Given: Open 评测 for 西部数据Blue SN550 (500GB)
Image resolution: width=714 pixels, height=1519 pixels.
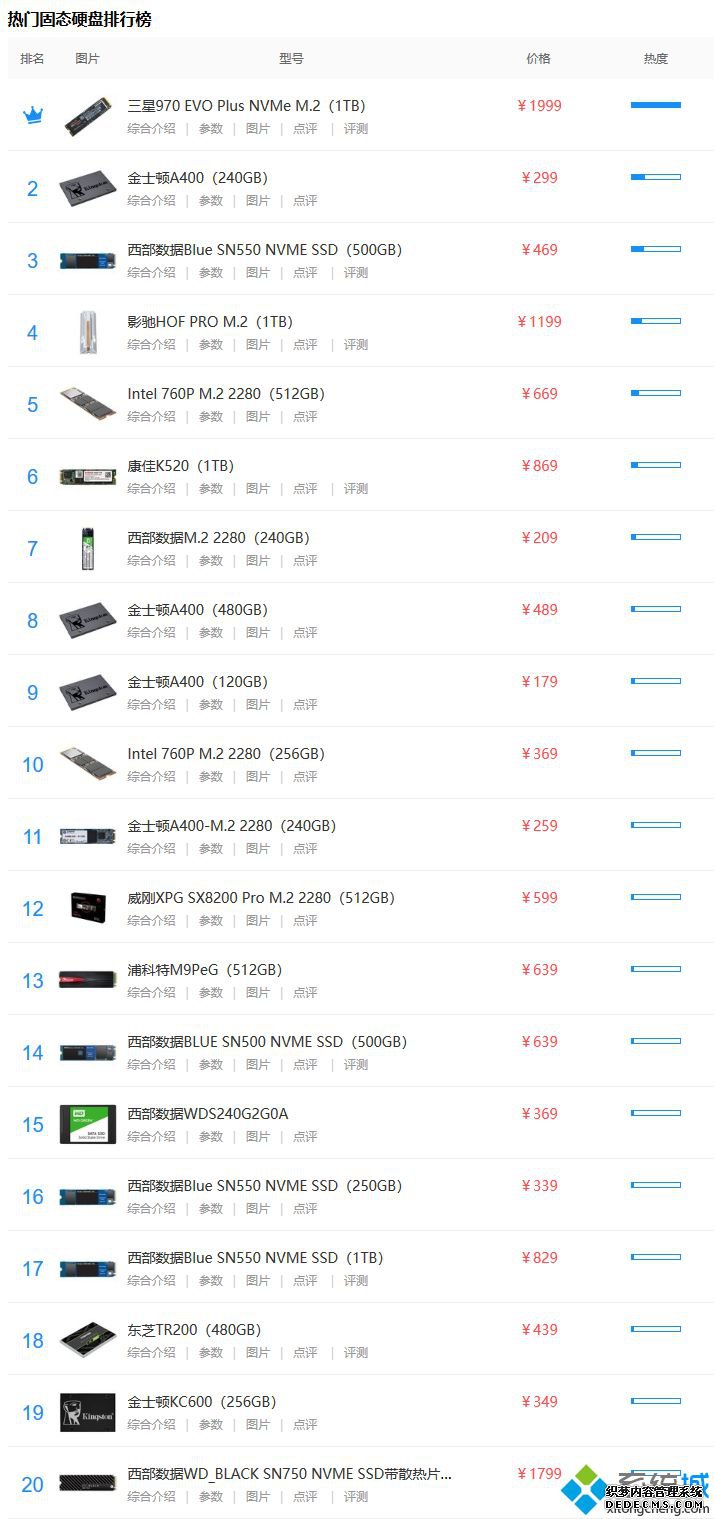Looking at the screenshot, I should 356,273.
